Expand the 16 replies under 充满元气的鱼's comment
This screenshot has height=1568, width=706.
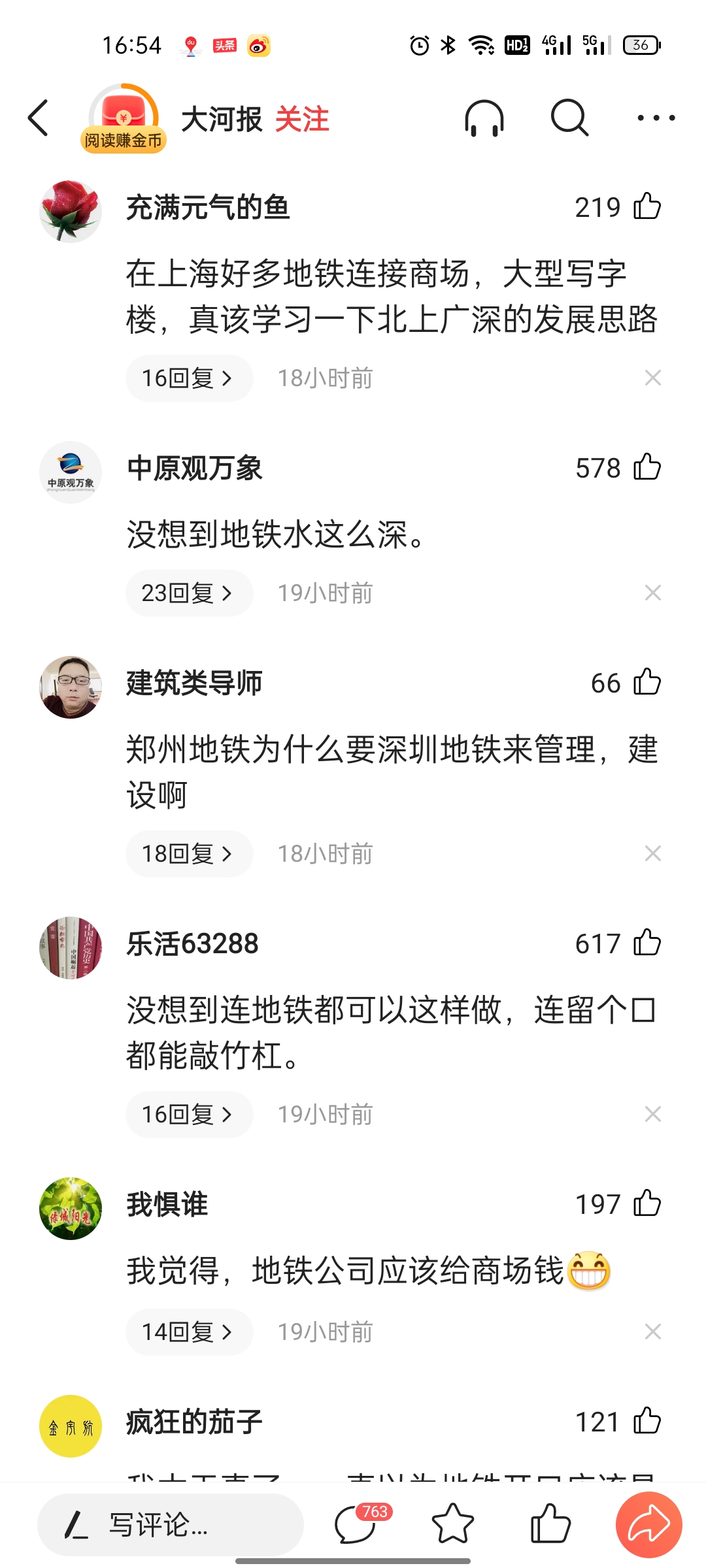point(188,378)
